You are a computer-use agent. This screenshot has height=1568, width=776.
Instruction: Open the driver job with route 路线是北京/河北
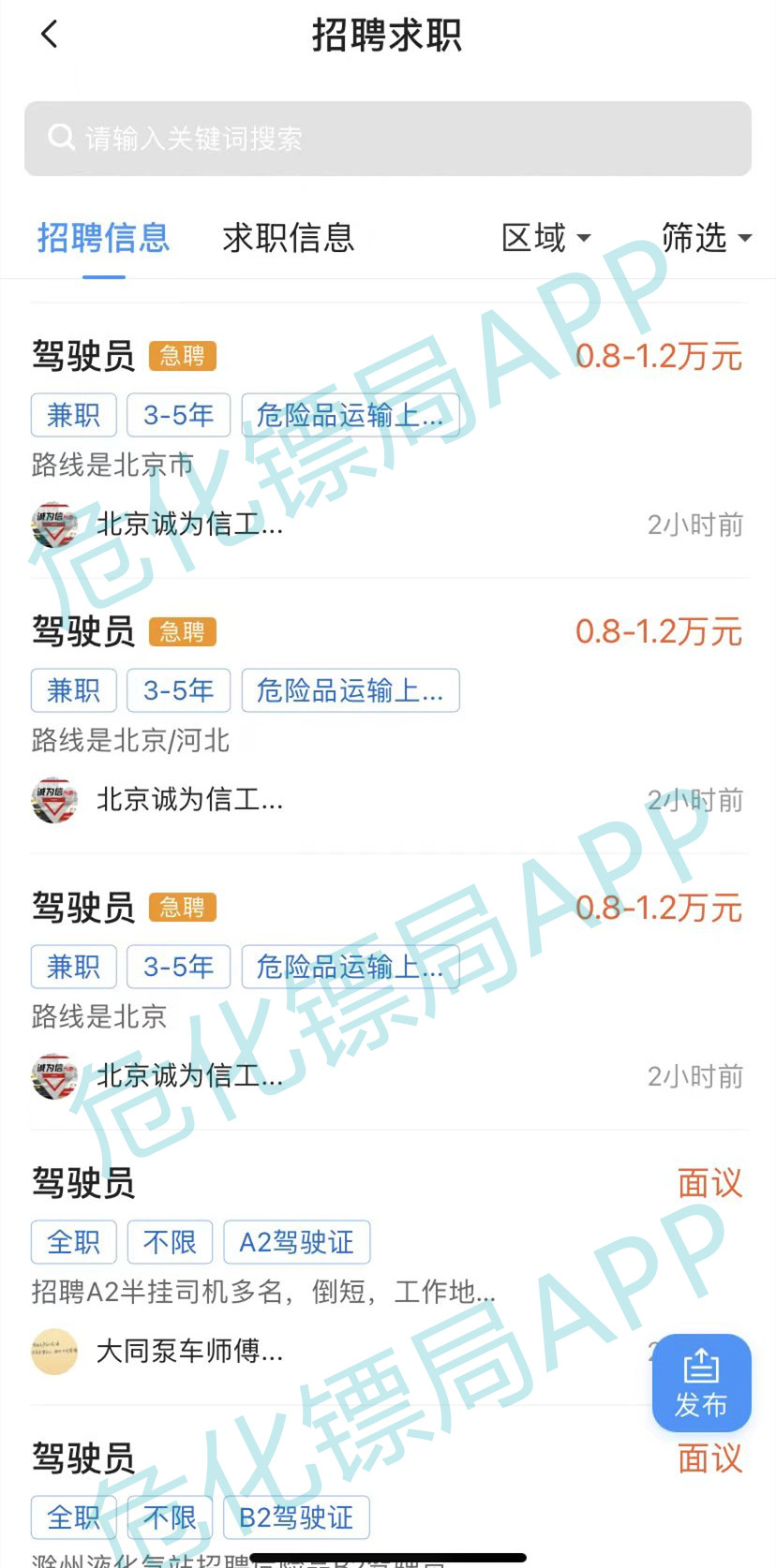388,717
